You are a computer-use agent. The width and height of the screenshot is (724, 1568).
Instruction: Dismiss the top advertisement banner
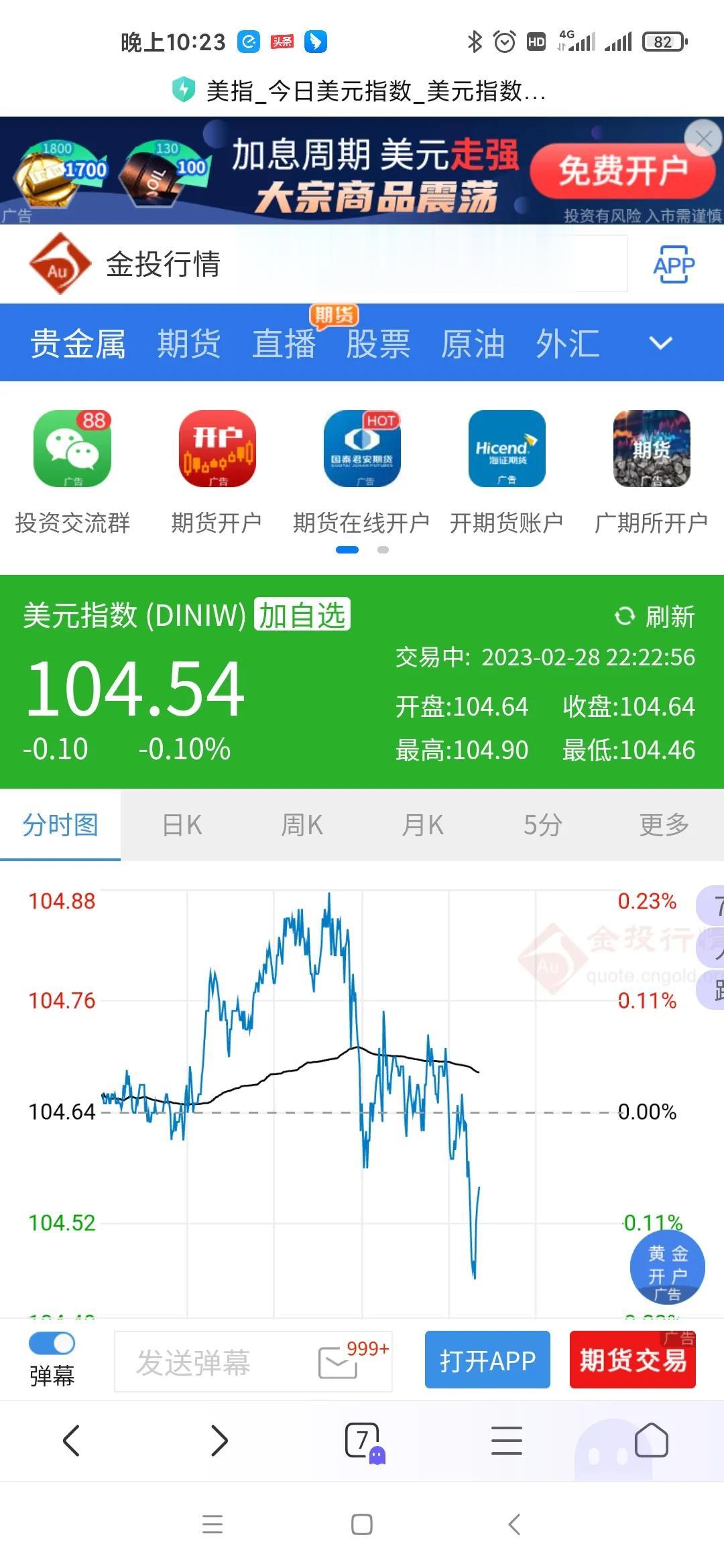[x=703, y=139]
